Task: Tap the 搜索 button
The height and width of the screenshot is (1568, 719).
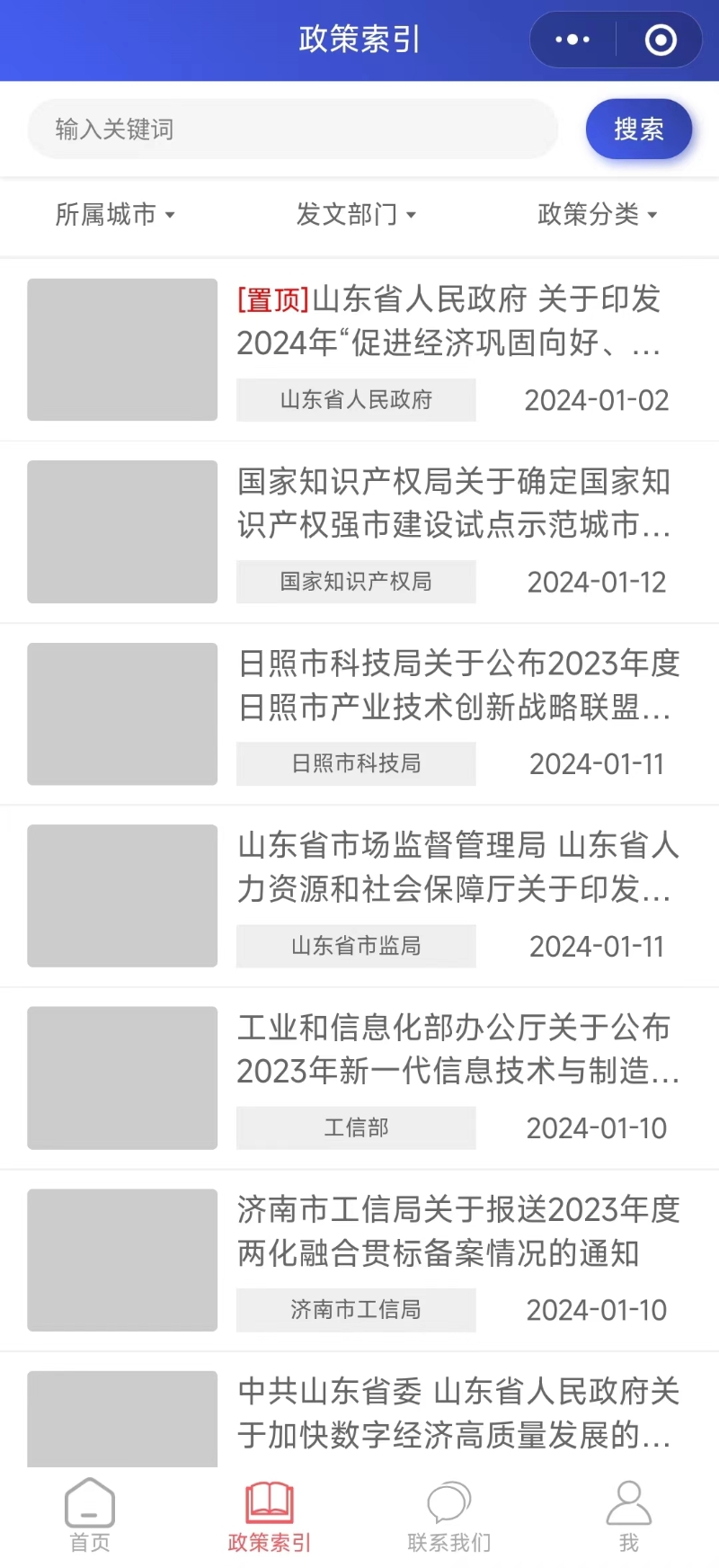Action: [639, 129]
